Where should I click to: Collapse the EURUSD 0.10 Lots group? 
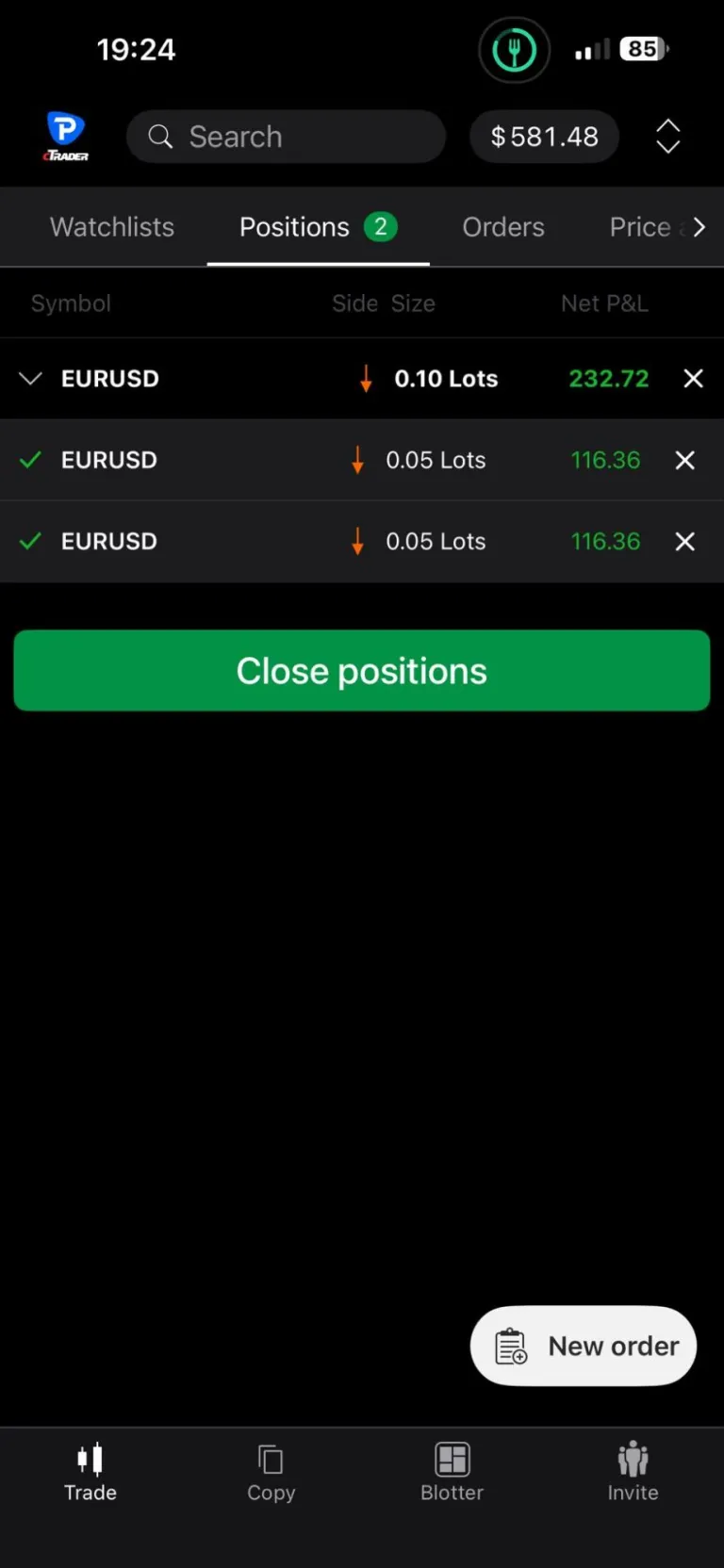click(31, 379)
